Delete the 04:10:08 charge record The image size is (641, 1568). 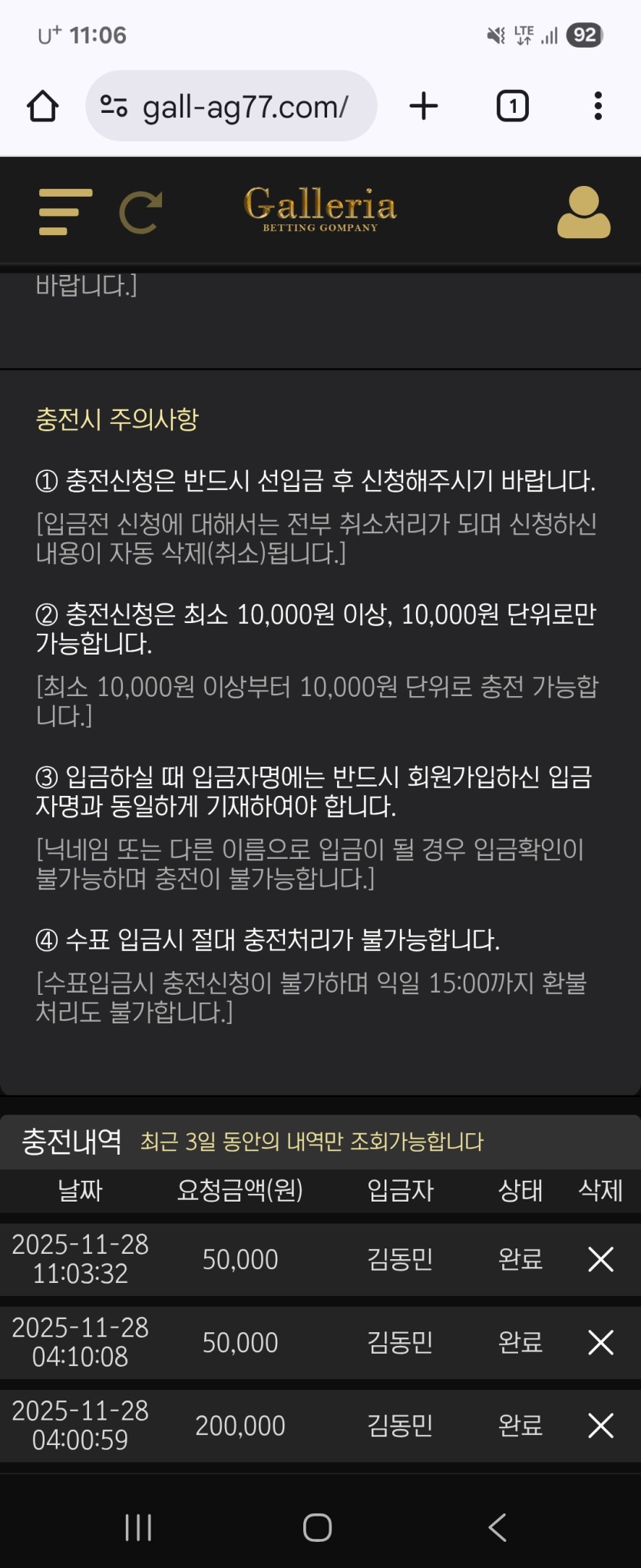(600, 1342)
